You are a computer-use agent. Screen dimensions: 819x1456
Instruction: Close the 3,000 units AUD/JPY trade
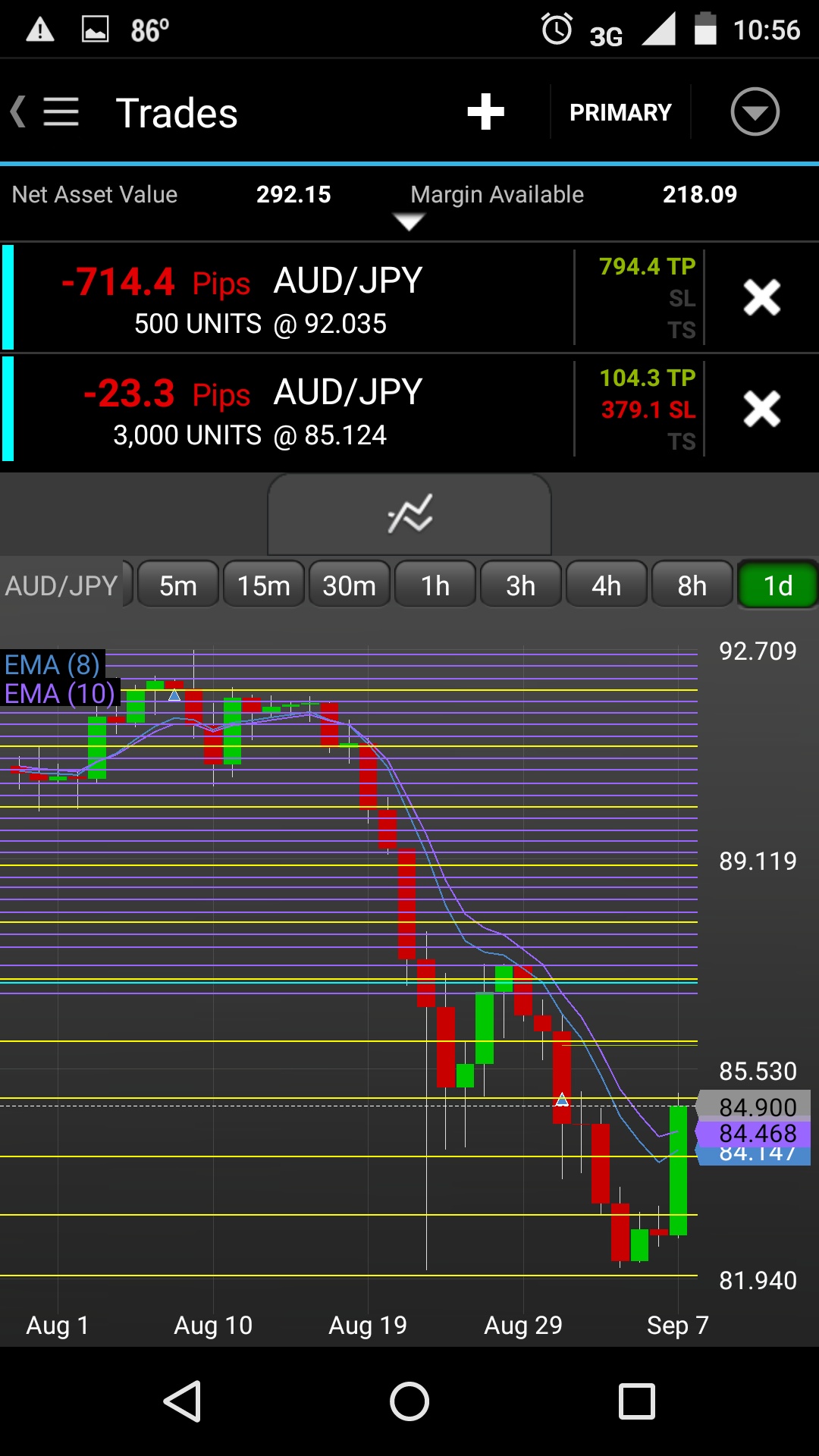click(x=761, y=409)
